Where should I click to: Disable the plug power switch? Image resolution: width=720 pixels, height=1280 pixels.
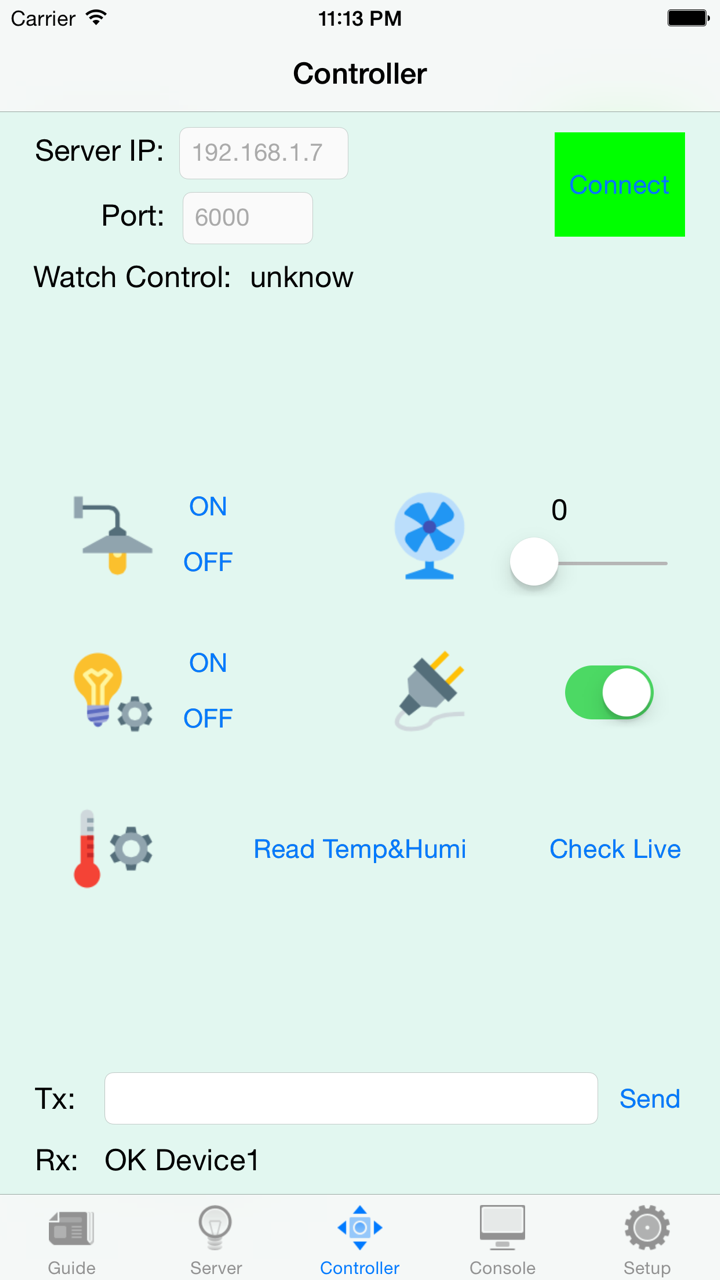click(609, 692)
